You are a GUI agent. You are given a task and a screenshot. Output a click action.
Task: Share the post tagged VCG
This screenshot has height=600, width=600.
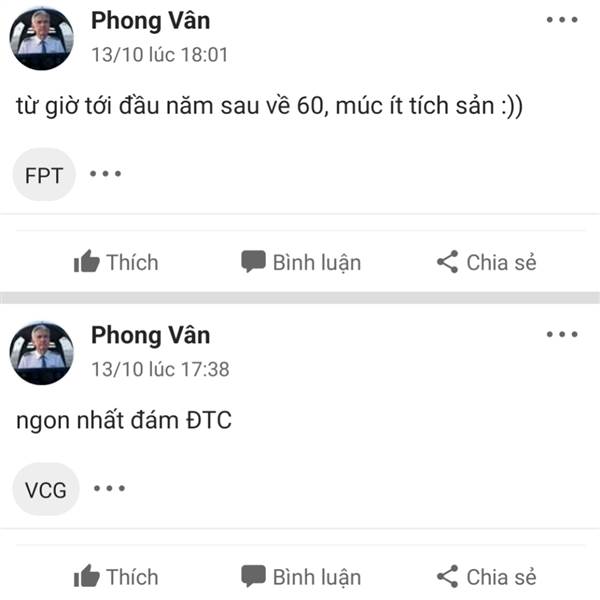487,577
